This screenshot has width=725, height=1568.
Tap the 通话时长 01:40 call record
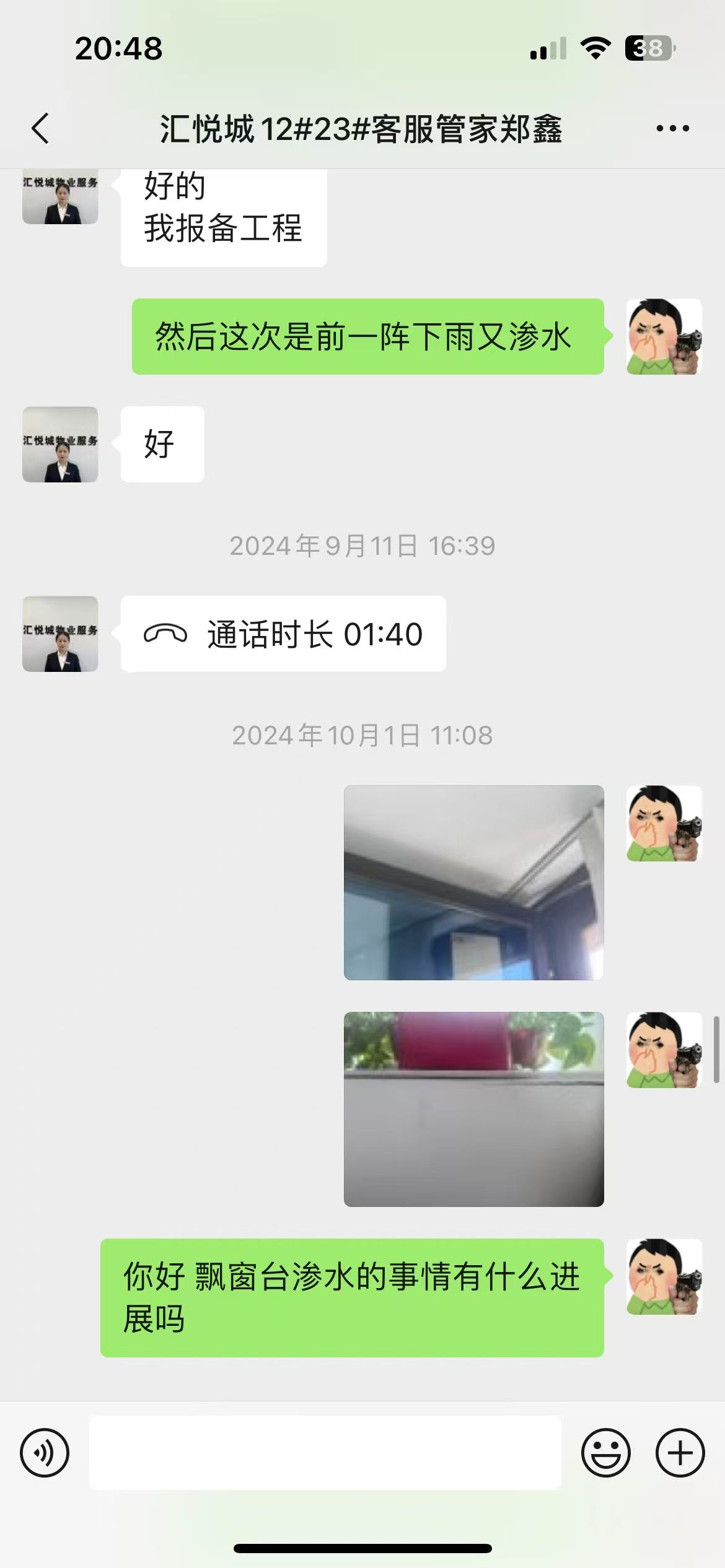[283, 634]
